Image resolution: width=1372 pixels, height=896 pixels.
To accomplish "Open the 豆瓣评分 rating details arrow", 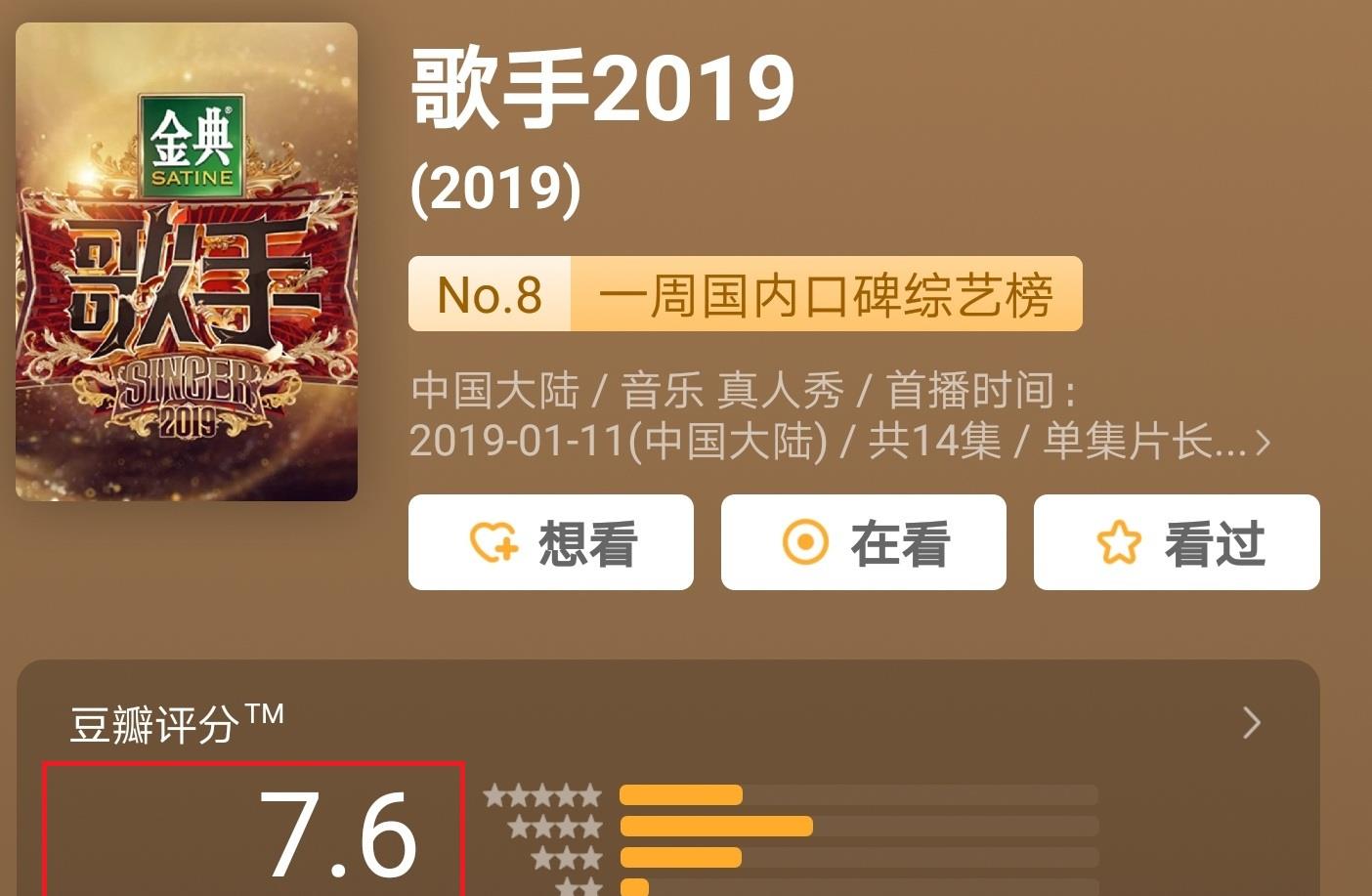I will click(1251, 723).
